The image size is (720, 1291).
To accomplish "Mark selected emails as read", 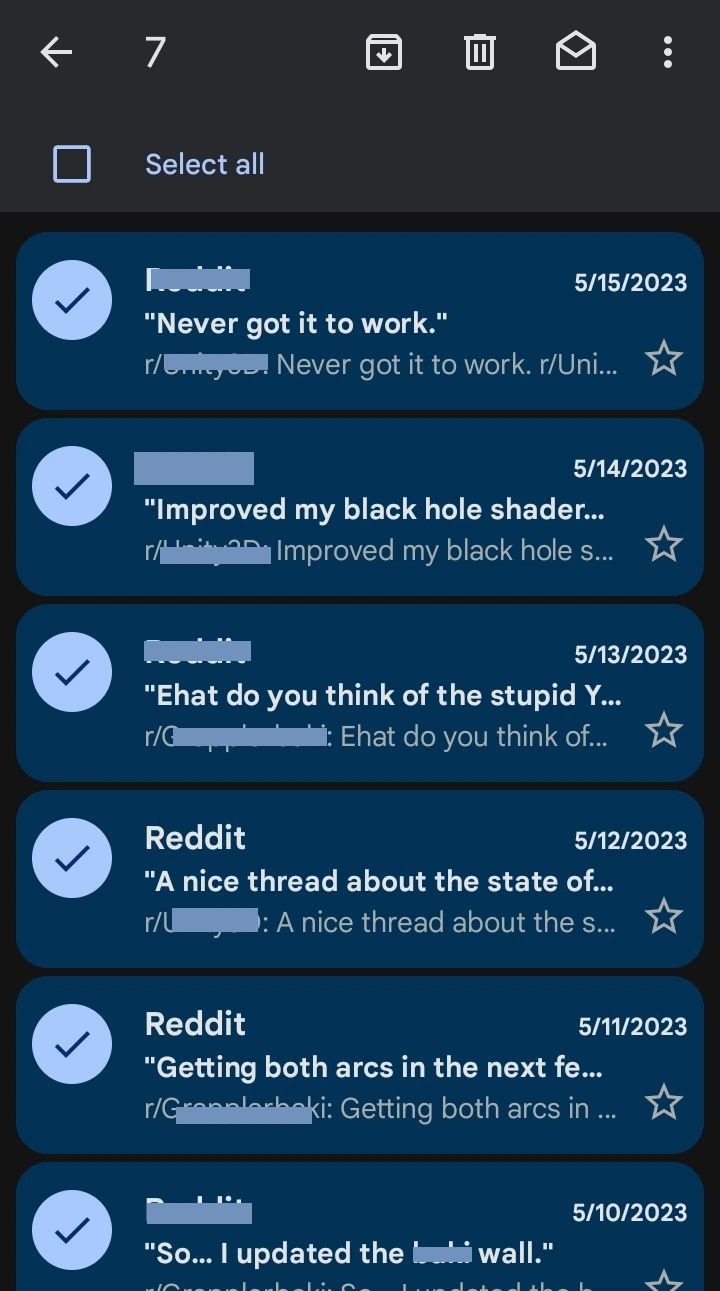I will [x=576, y=52].
